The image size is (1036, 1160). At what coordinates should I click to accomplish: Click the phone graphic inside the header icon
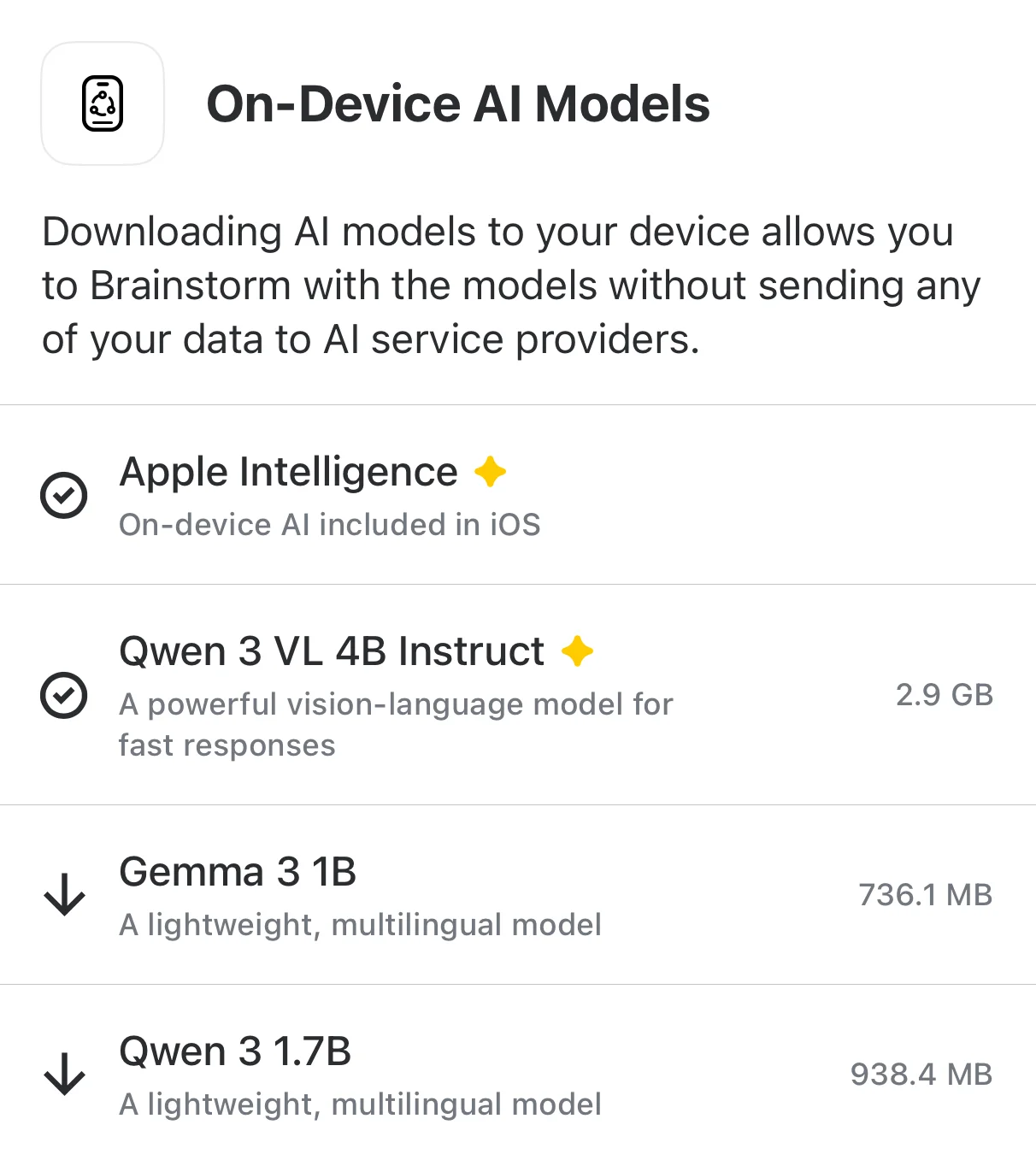[103, 102]
